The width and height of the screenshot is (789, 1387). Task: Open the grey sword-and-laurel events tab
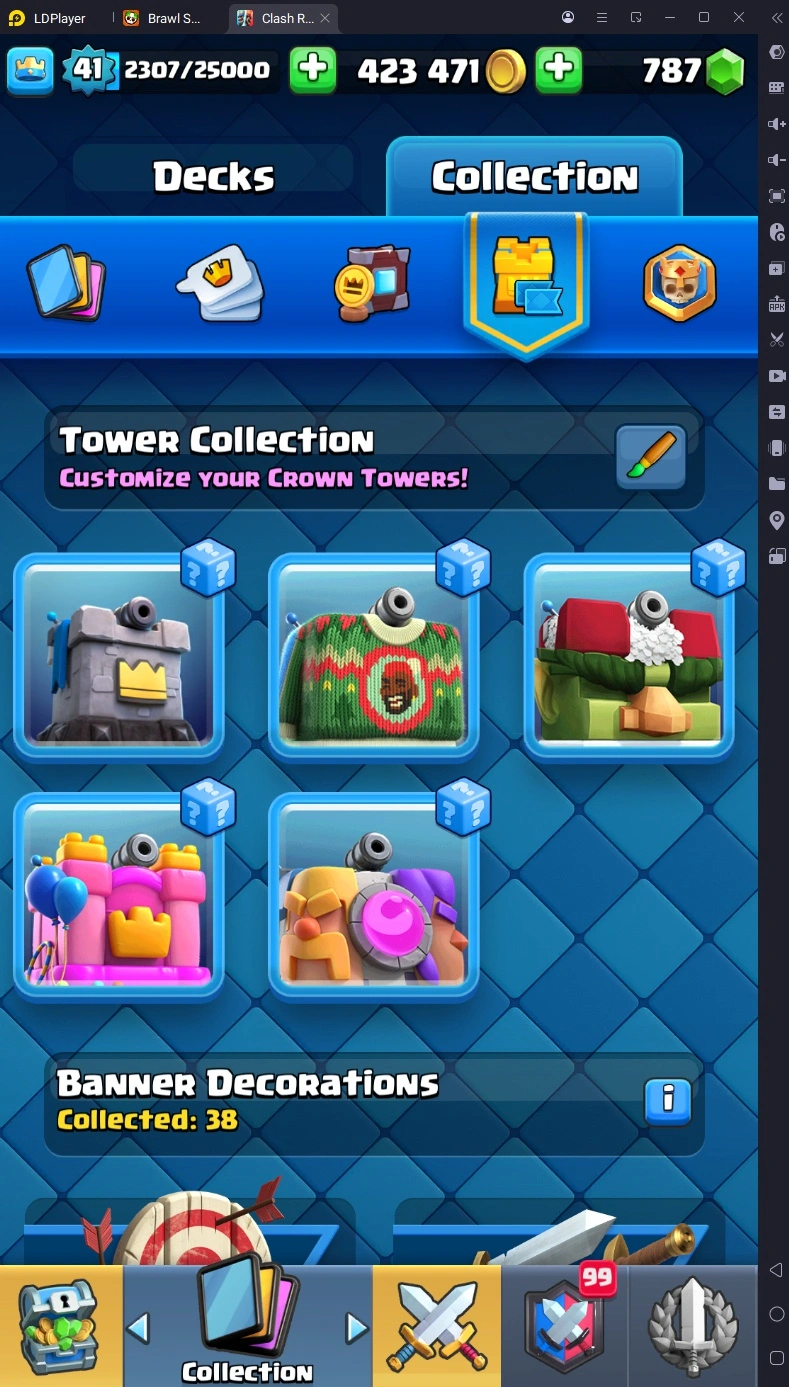693,1326
